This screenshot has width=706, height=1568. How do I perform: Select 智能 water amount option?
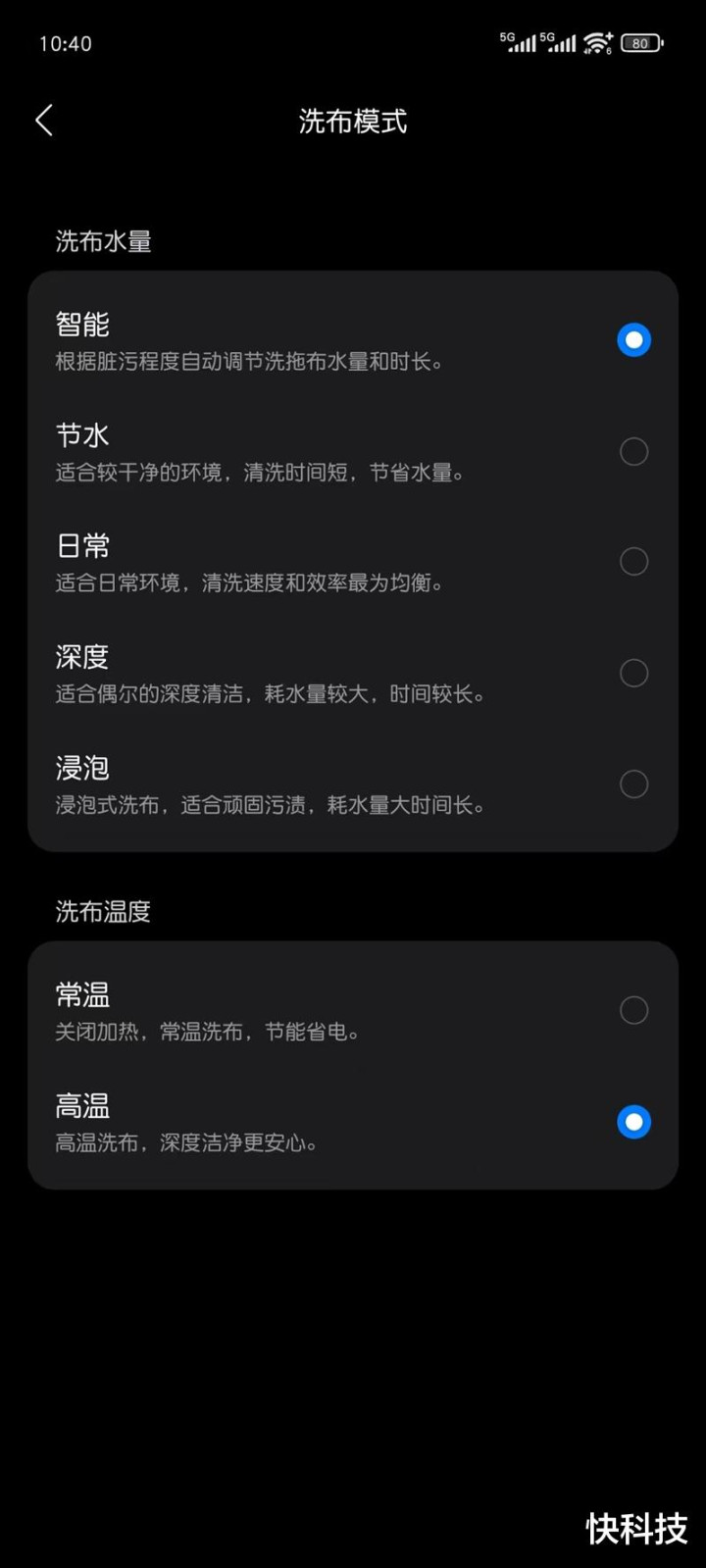[x=633, y=340]
